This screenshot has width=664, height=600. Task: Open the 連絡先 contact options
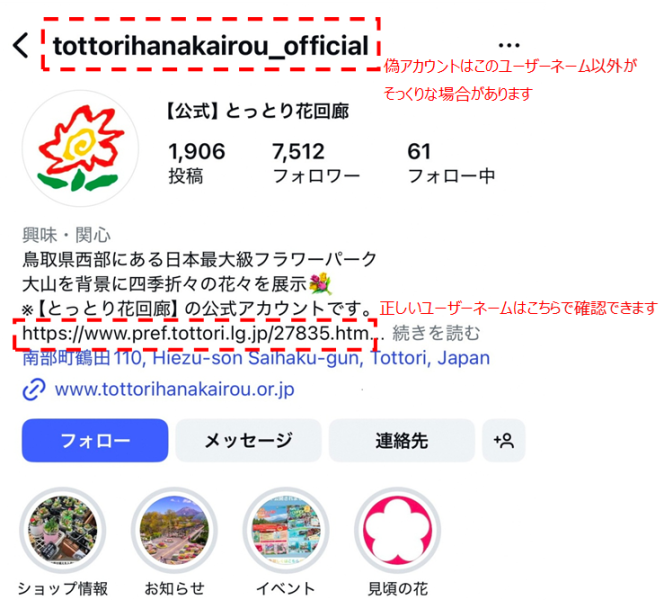(x=402, y=440)
